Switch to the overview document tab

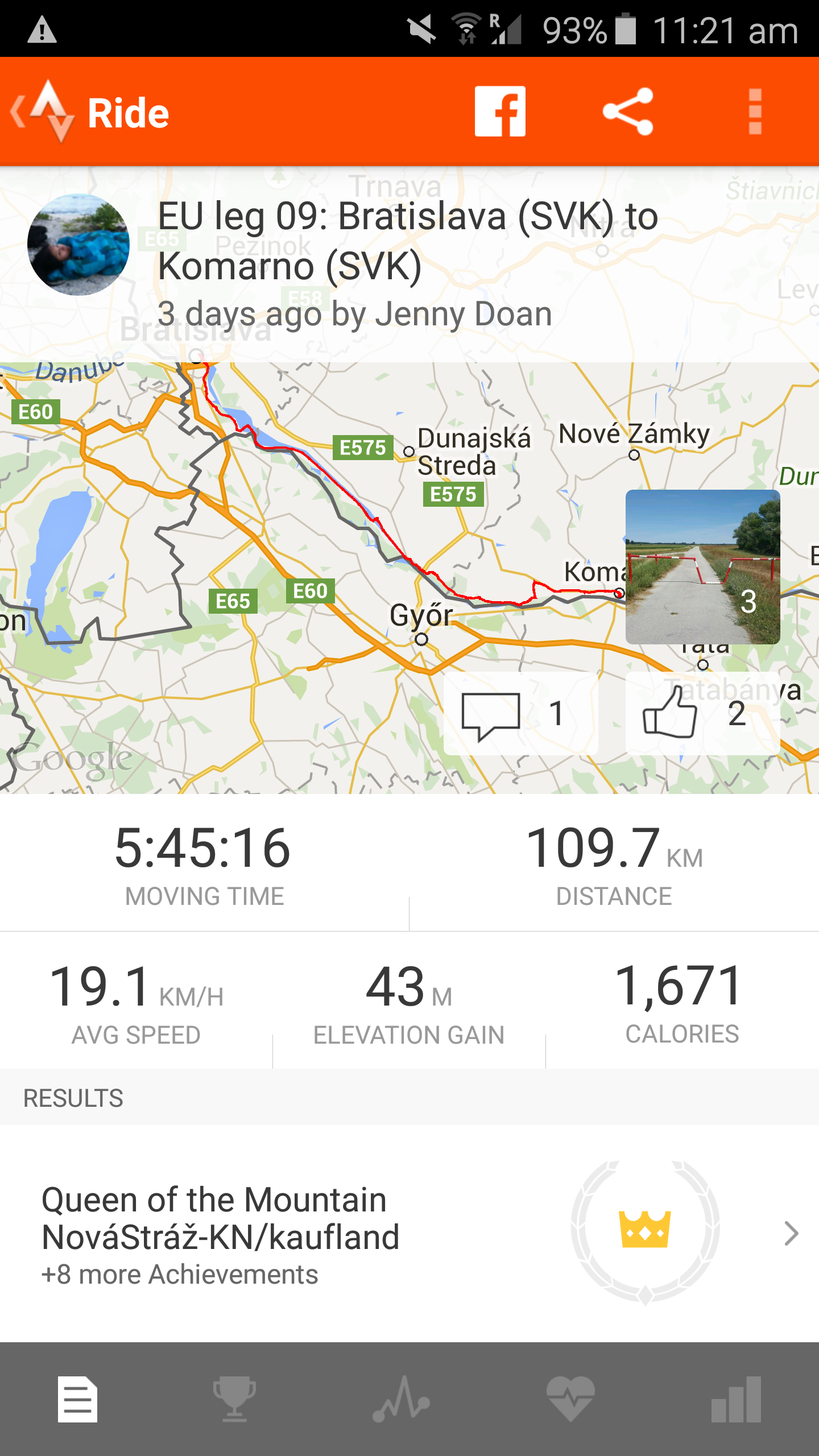(x=78, y=1399)
